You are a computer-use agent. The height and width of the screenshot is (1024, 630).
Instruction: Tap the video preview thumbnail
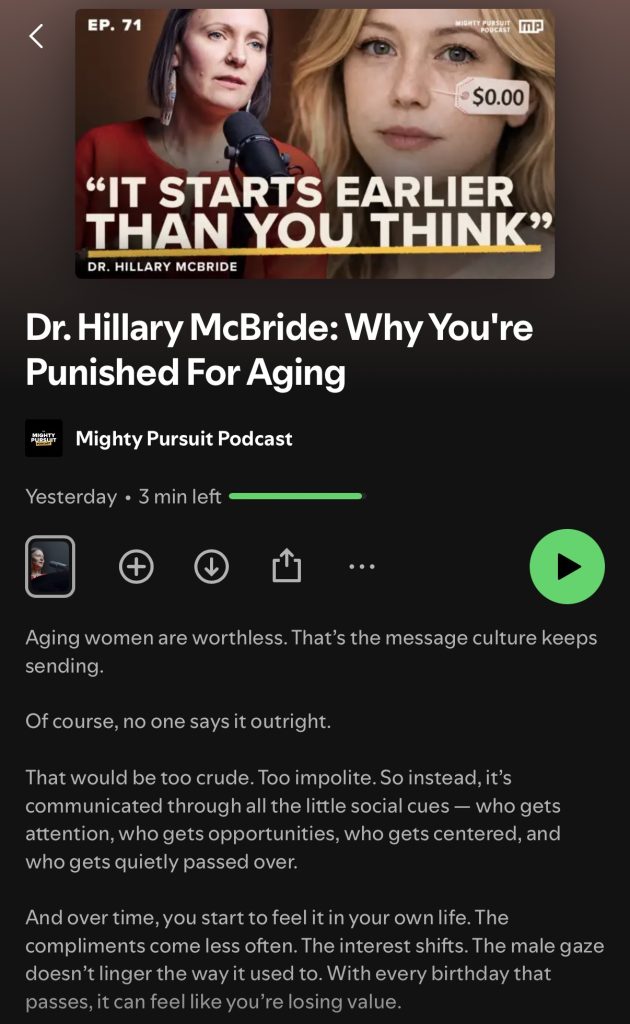[x=50, y=567]
